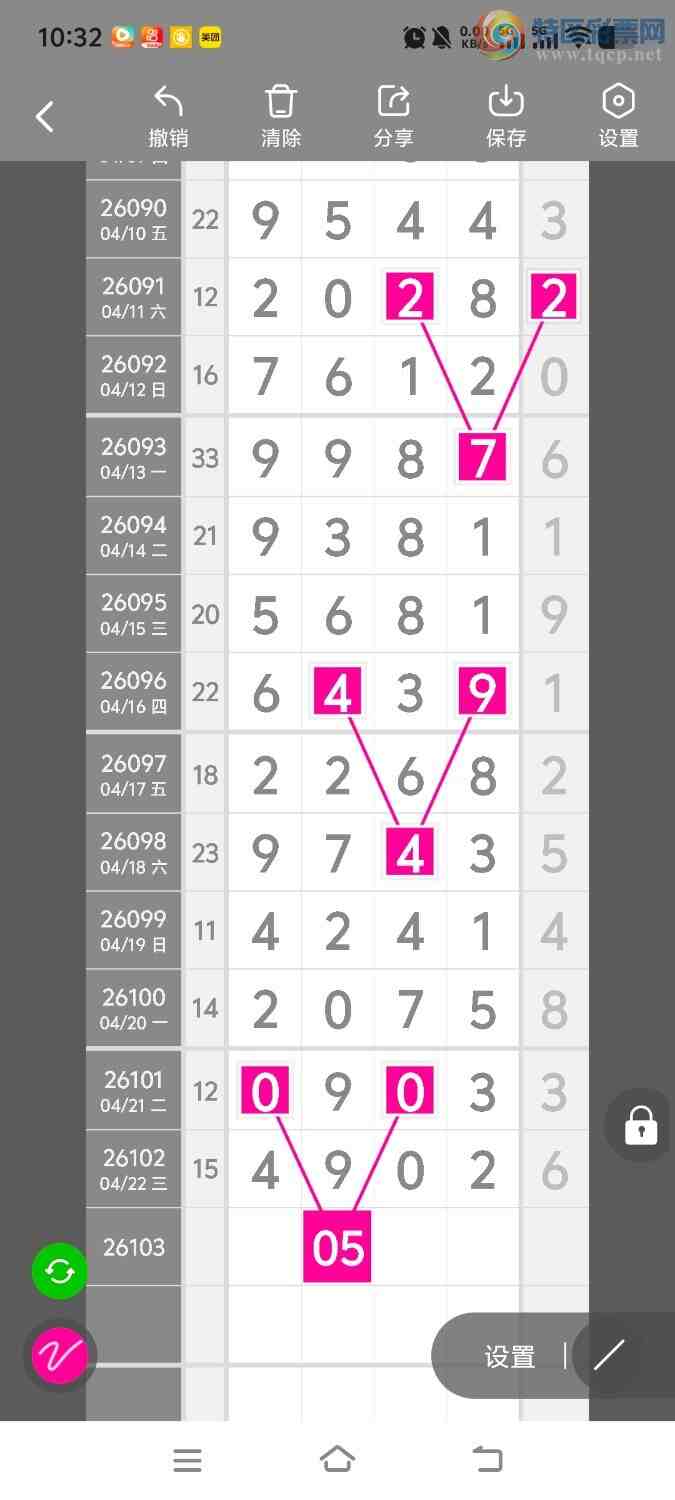Undo the last drawing (撤销)
Image resolution: width=675 pixels, height=1500 pixels.
click(x=168, y=117)
